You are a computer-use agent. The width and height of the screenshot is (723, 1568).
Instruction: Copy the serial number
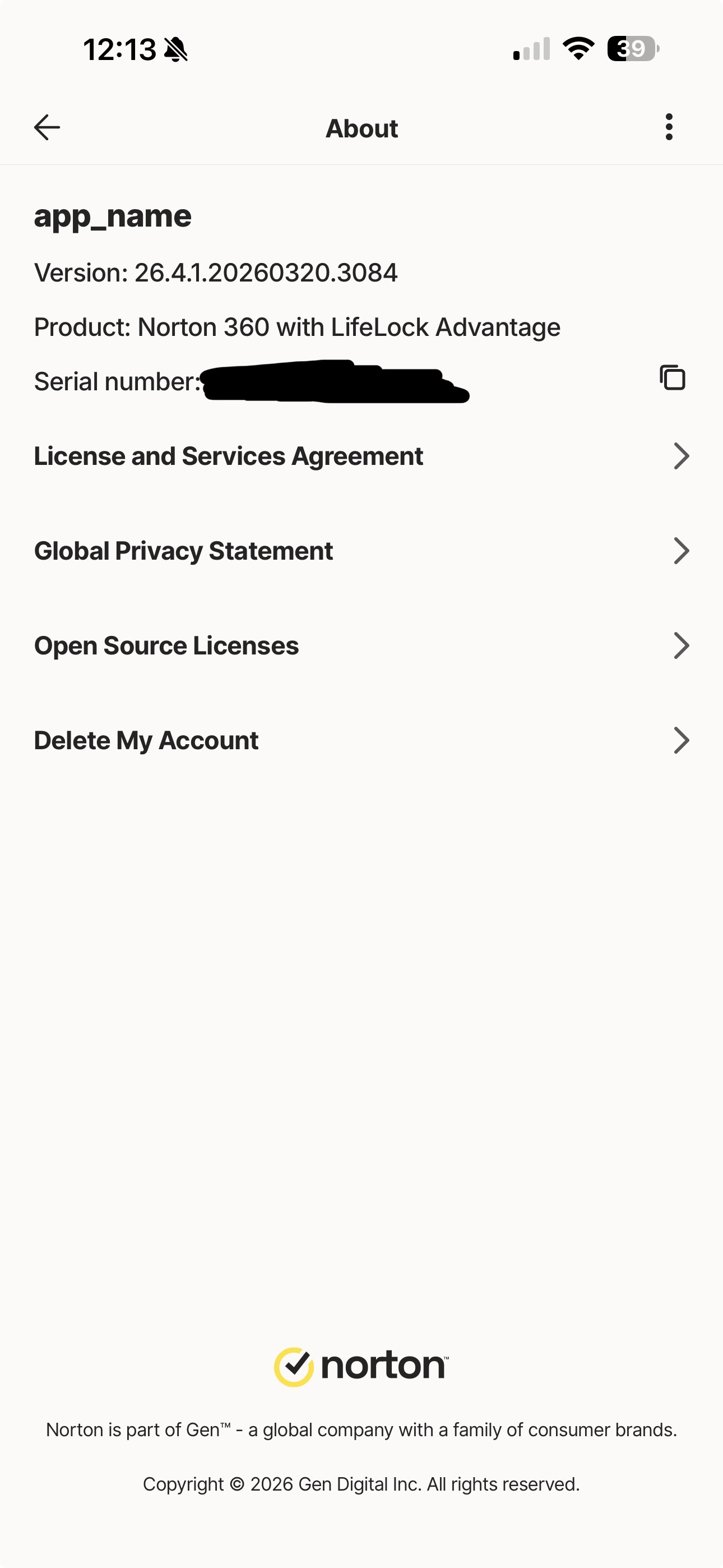673,378
